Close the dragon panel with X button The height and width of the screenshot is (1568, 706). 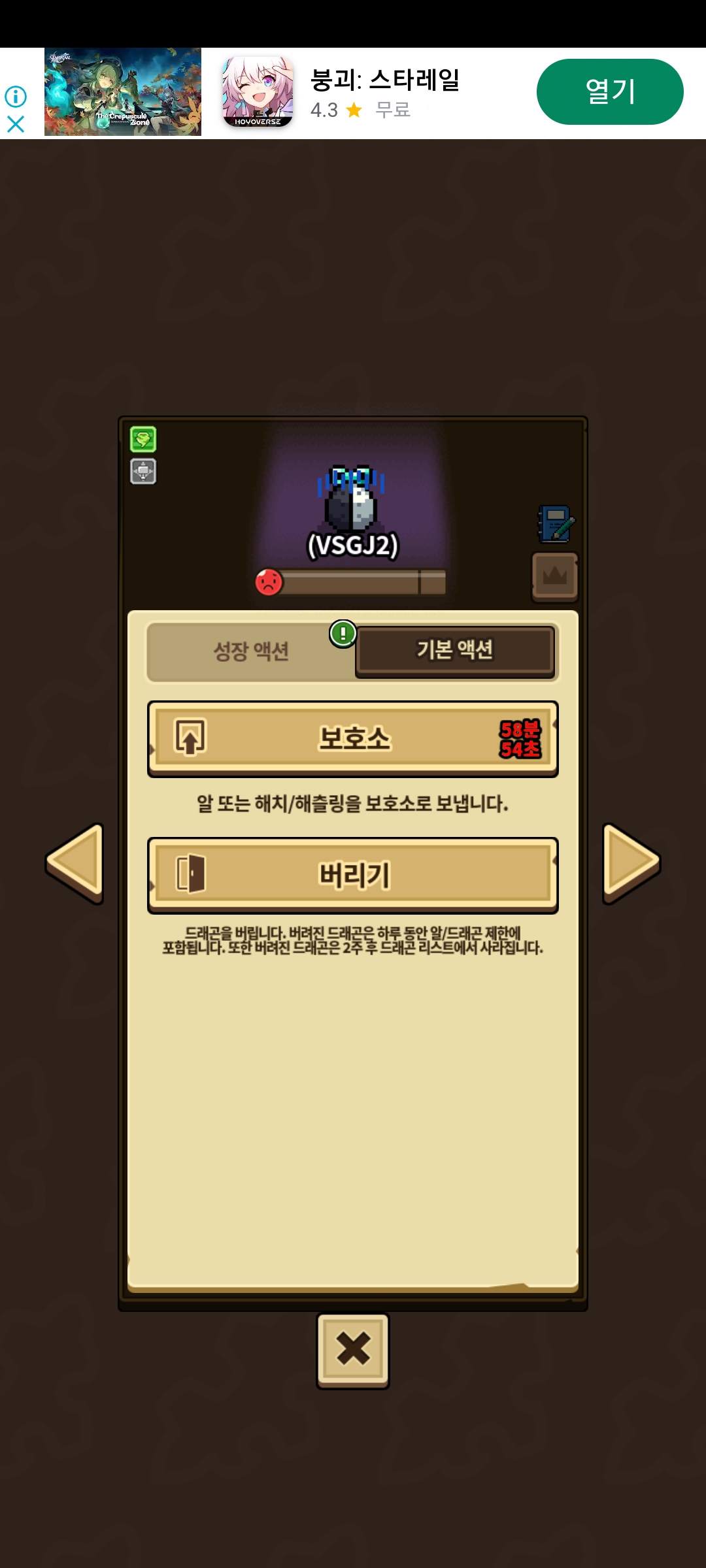click(353, 1350)
